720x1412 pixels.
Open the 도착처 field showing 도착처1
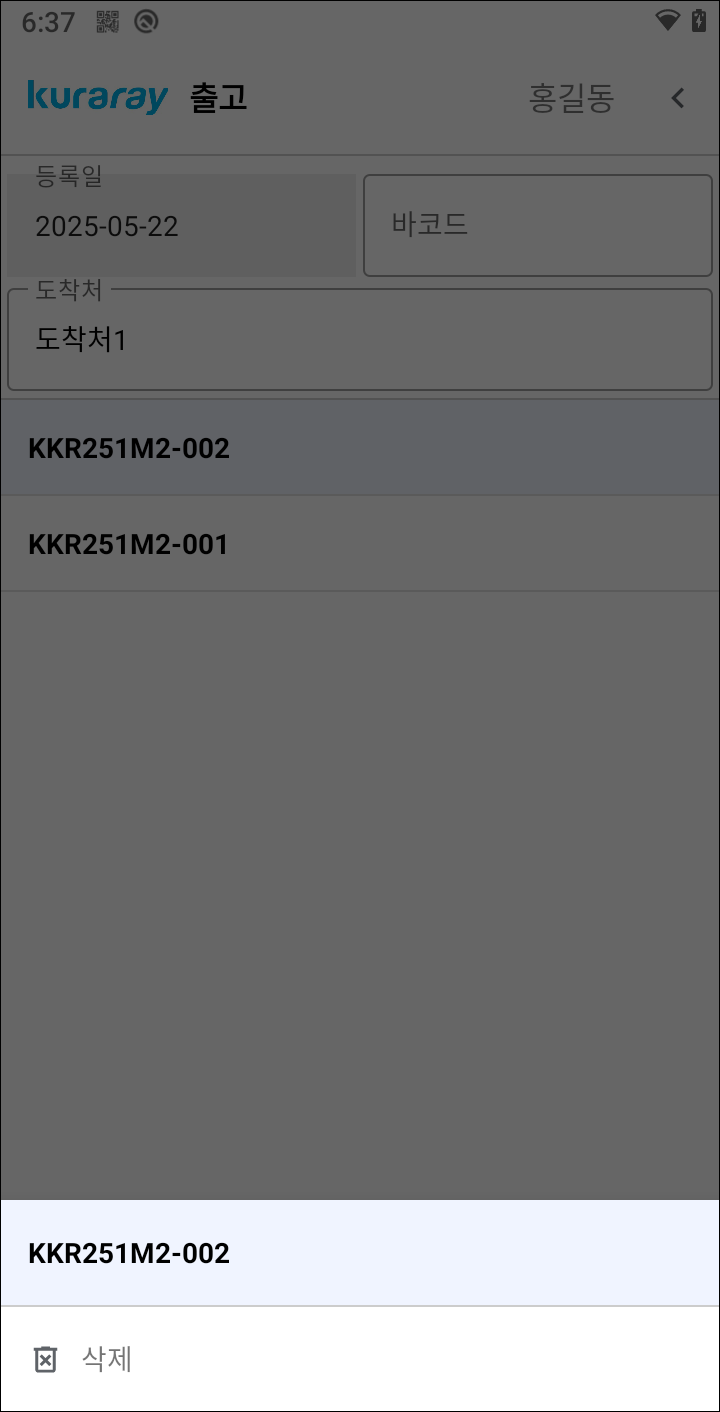(360, 340)
